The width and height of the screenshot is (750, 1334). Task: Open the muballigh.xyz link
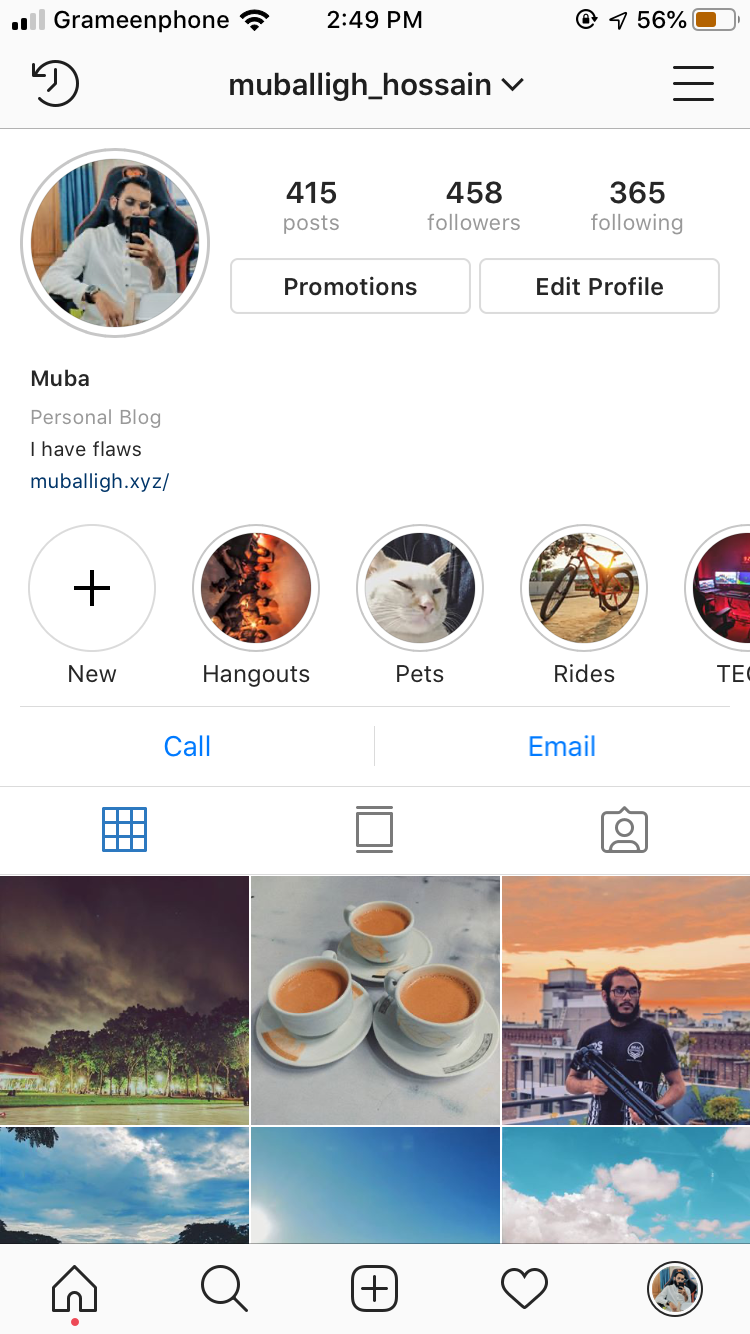[100, 481]
